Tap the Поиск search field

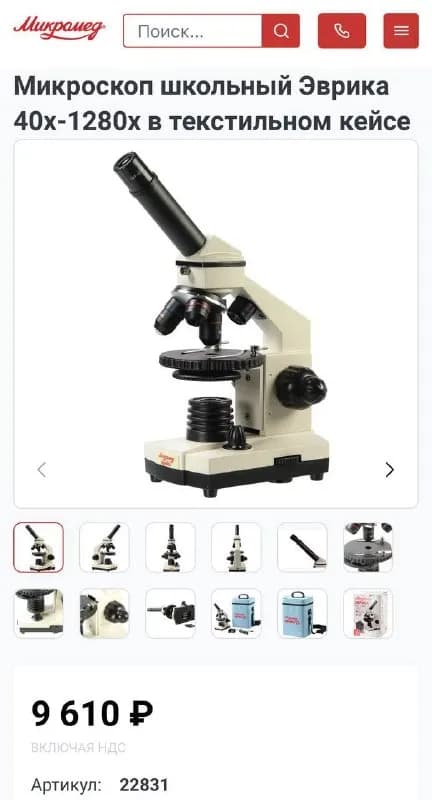pyautogui.click(x=193, y=31)
